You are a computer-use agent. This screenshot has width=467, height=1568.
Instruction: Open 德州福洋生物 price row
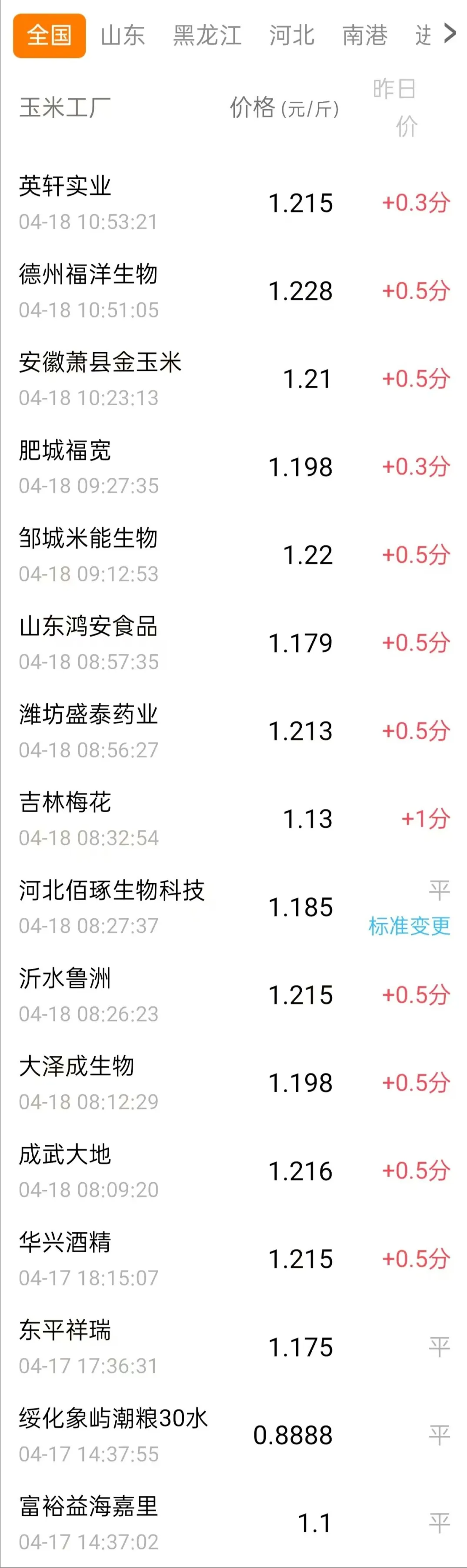233,291
